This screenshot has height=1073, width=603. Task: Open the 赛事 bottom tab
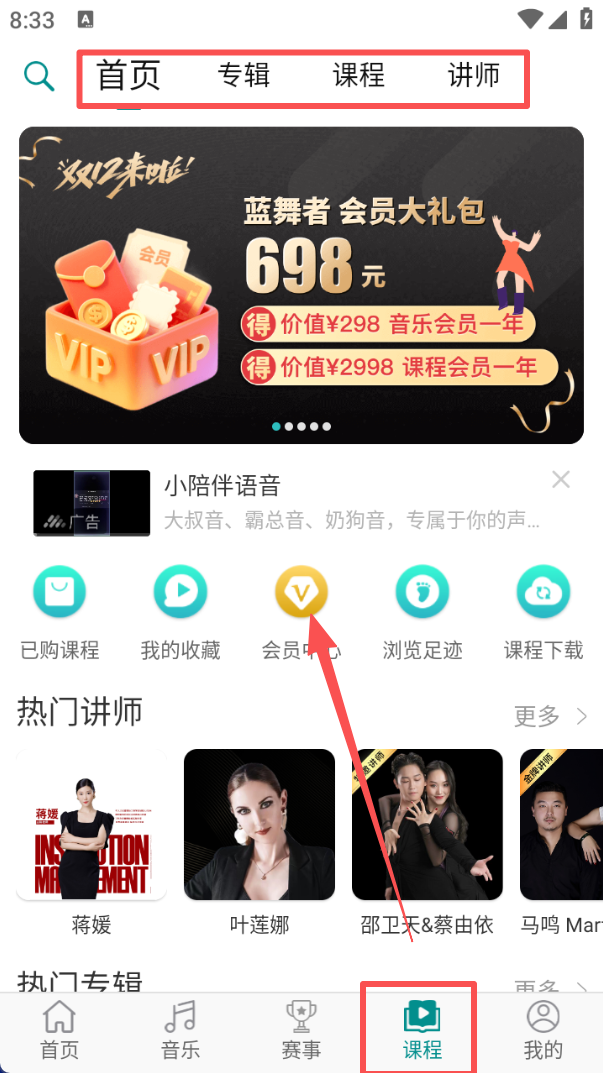click(x=301, y=1031)
